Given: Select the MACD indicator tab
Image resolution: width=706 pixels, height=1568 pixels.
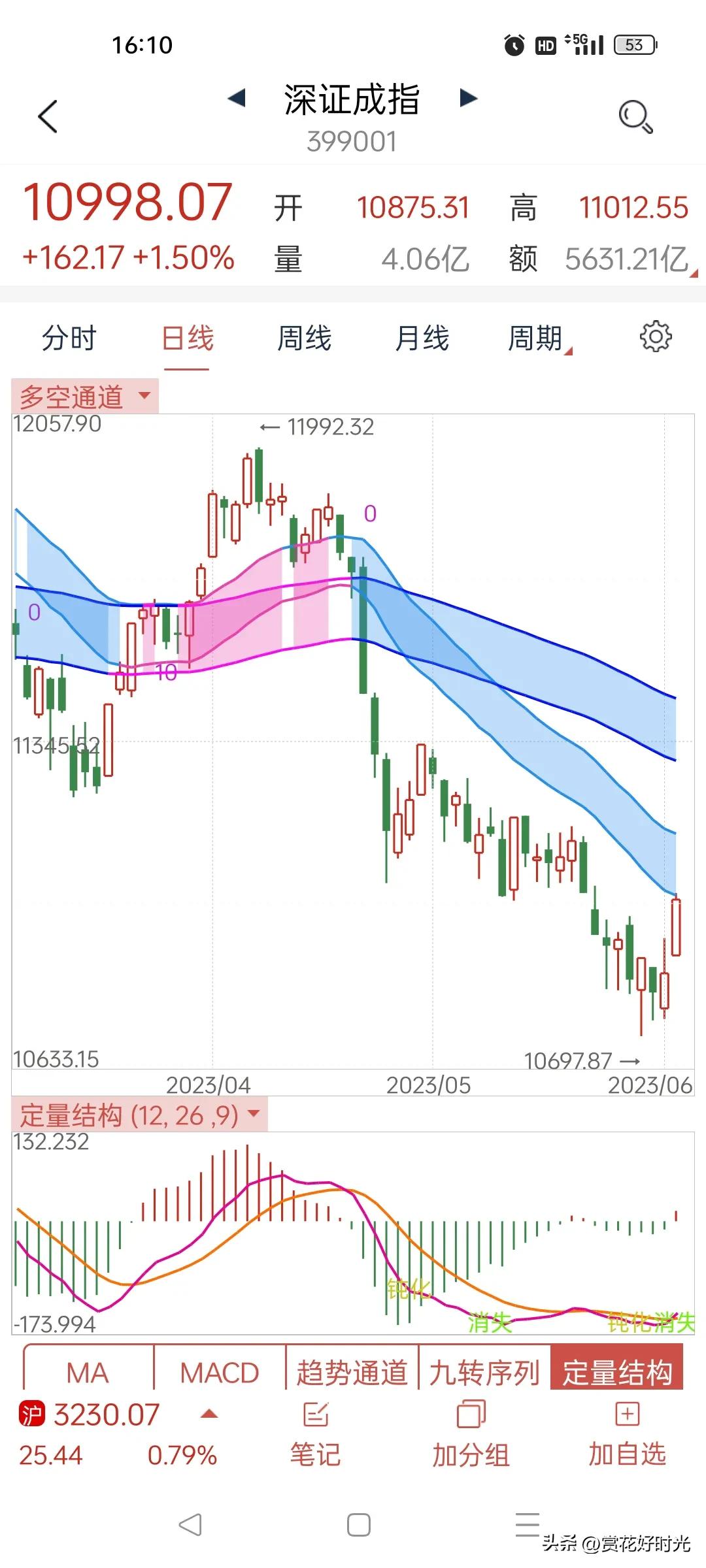Looking at the screenshot, I should 220,1373.
